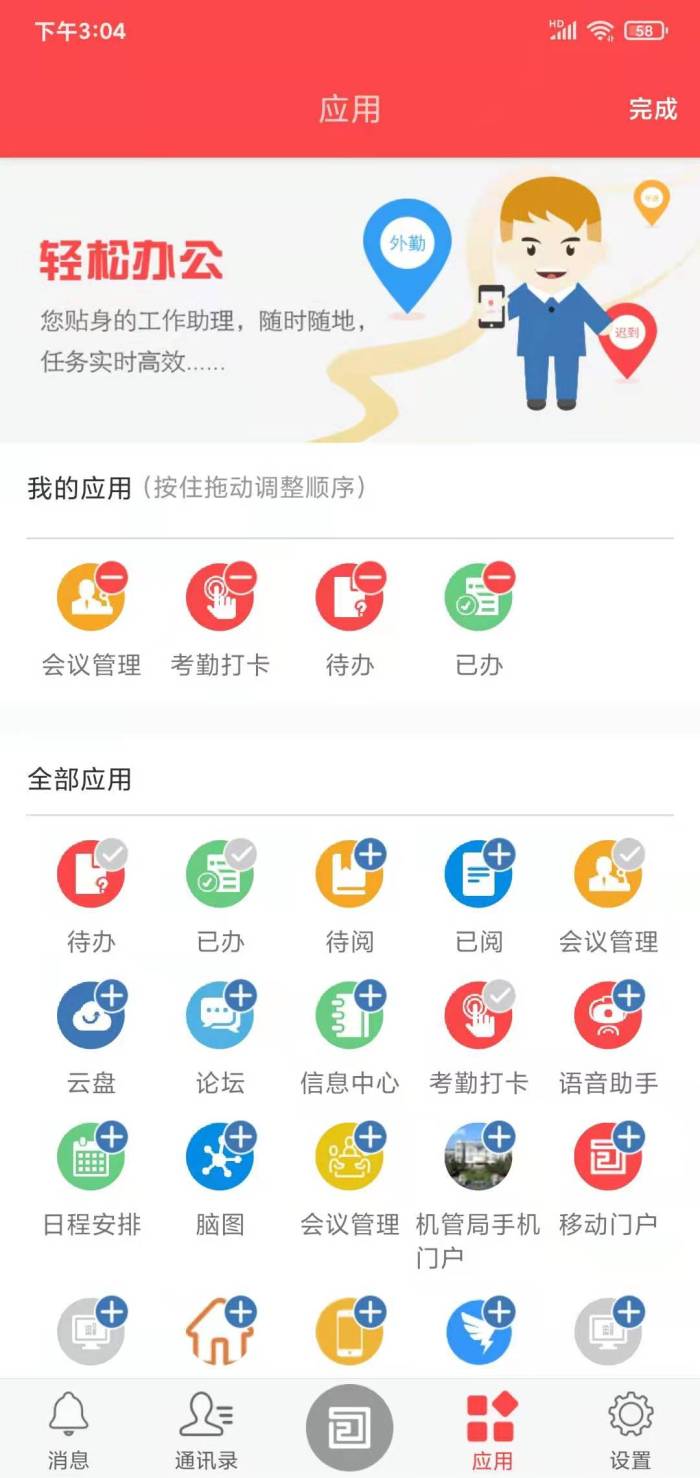
Task: Add the 论坛 app
Action: click(x=241, y=996)
